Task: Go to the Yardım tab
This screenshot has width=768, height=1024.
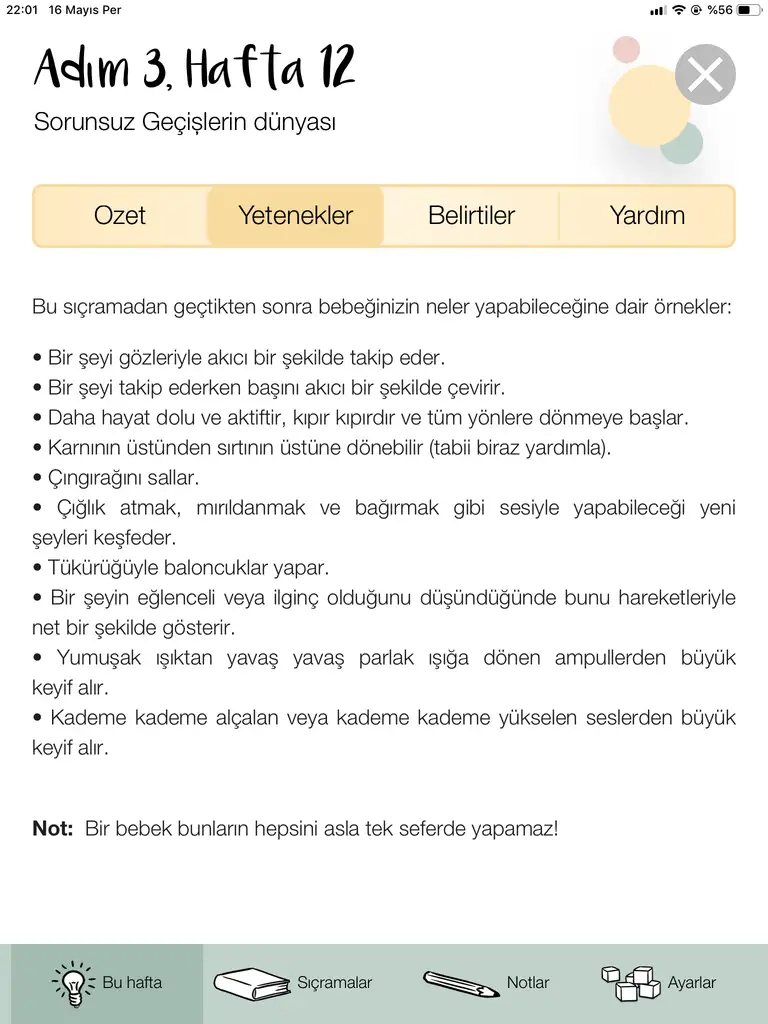Action: coord(647,216)
